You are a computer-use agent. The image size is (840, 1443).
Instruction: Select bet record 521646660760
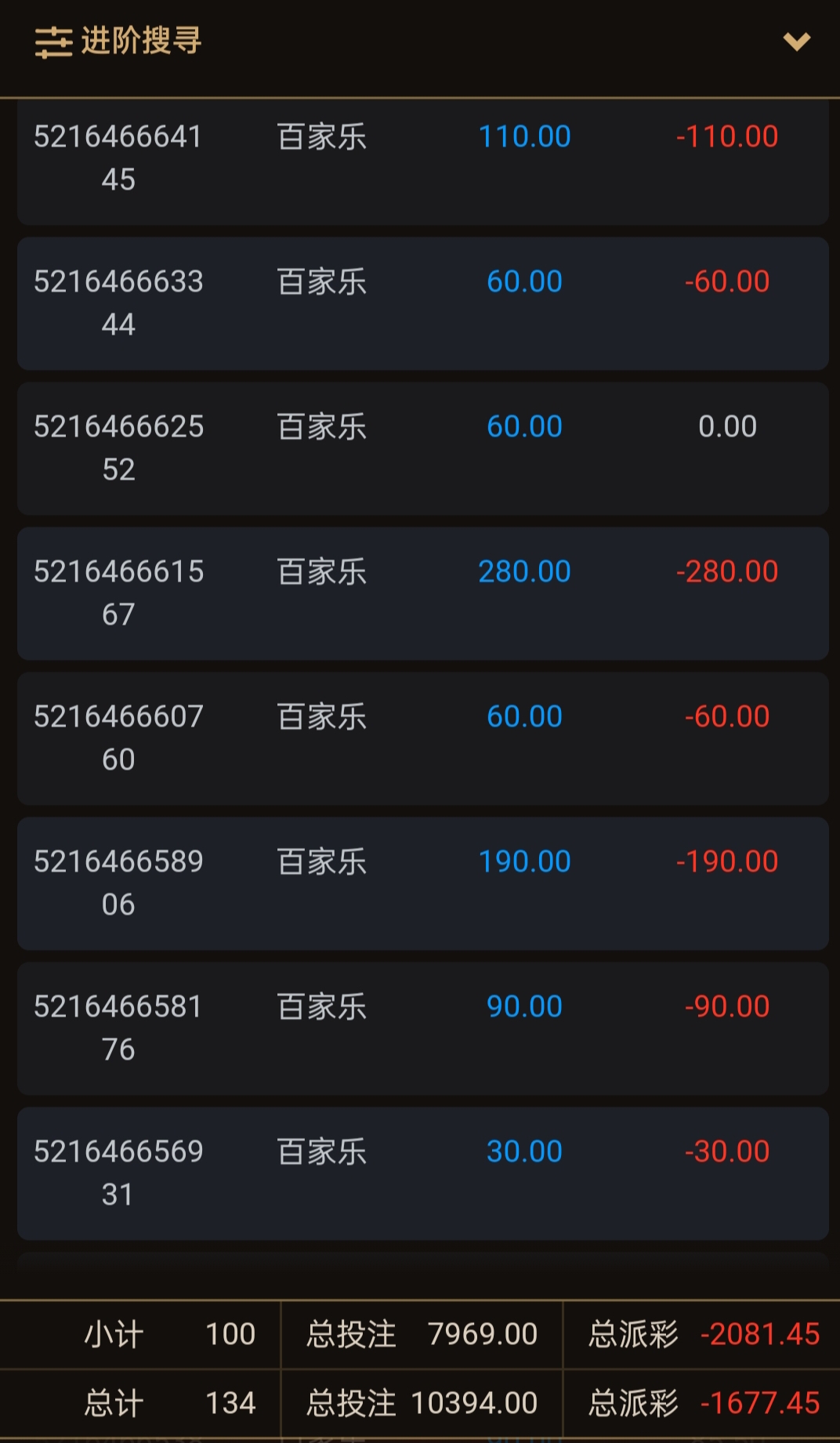pos(422,738)
